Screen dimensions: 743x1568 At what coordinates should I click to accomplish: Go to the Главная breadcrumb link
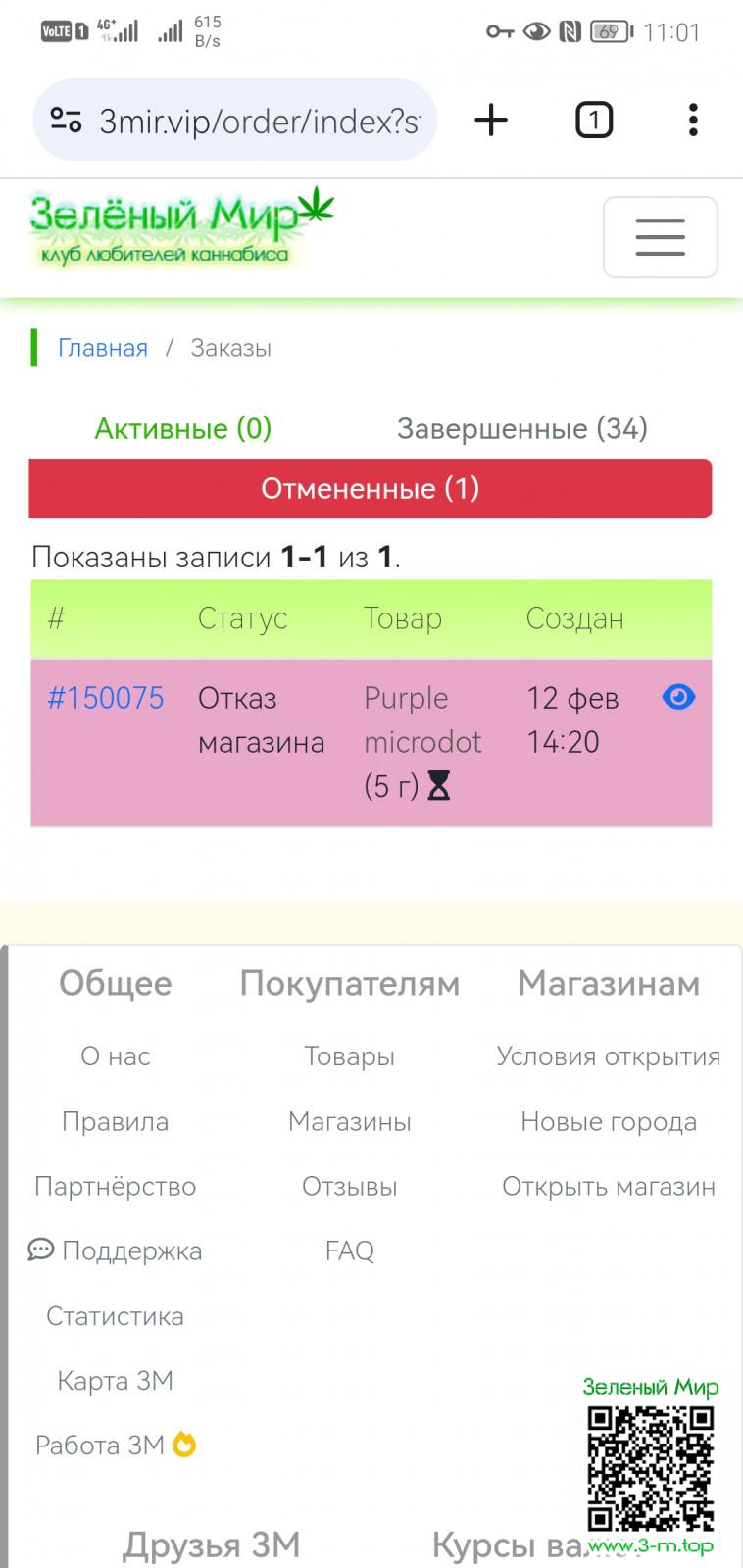coord(103,348)
